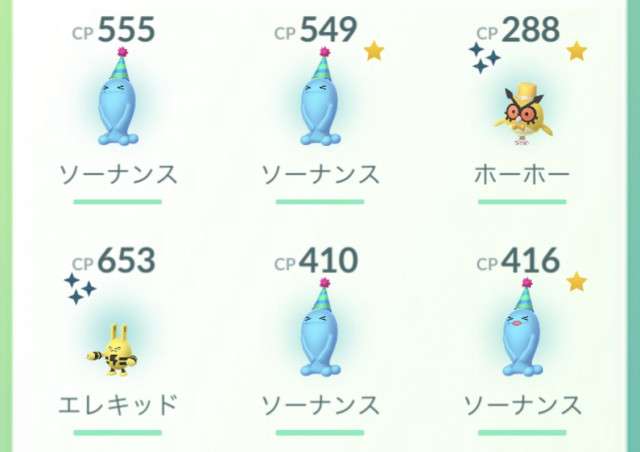View the CP 653 エレキッド
Screen dimensions: 640x452
pyautogui.click(x=117, y=347)
